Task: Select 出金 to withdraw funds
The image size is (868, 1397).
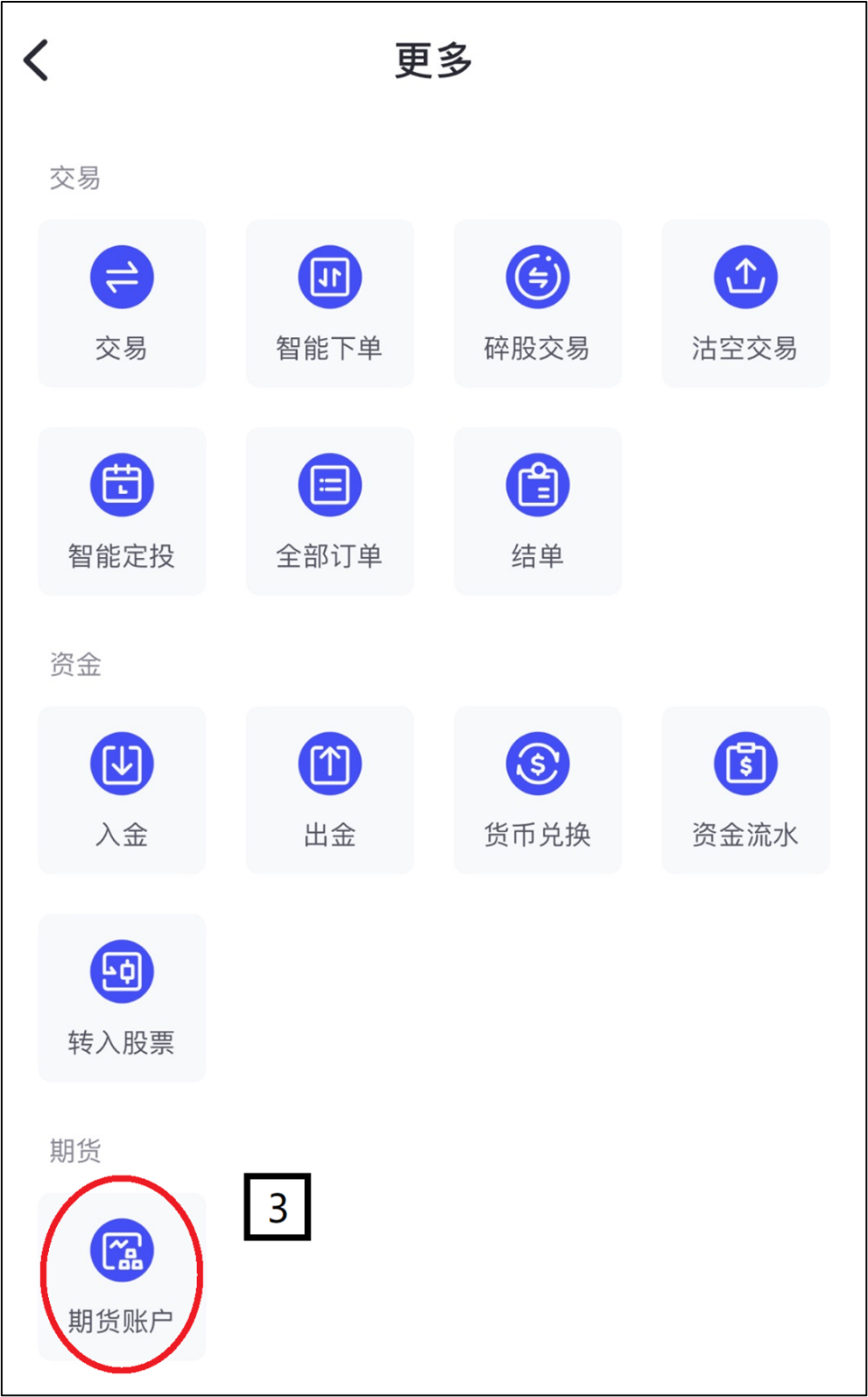Action: pos(329,789)
